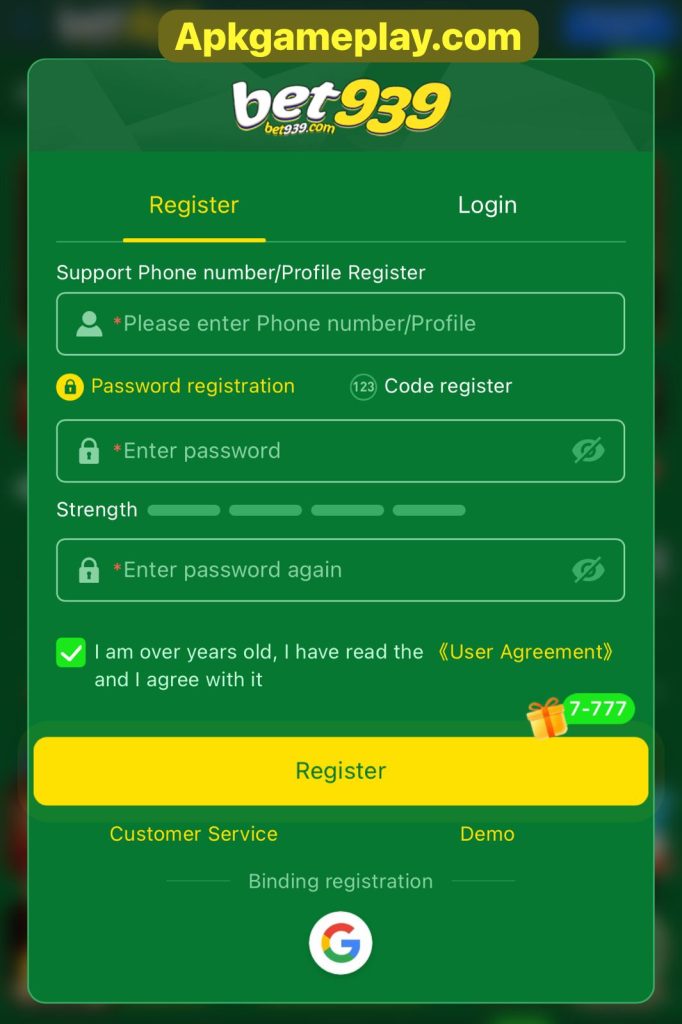Reveal text in Enter password again field
Screen dimensions: 682x1024
point(588,570)
